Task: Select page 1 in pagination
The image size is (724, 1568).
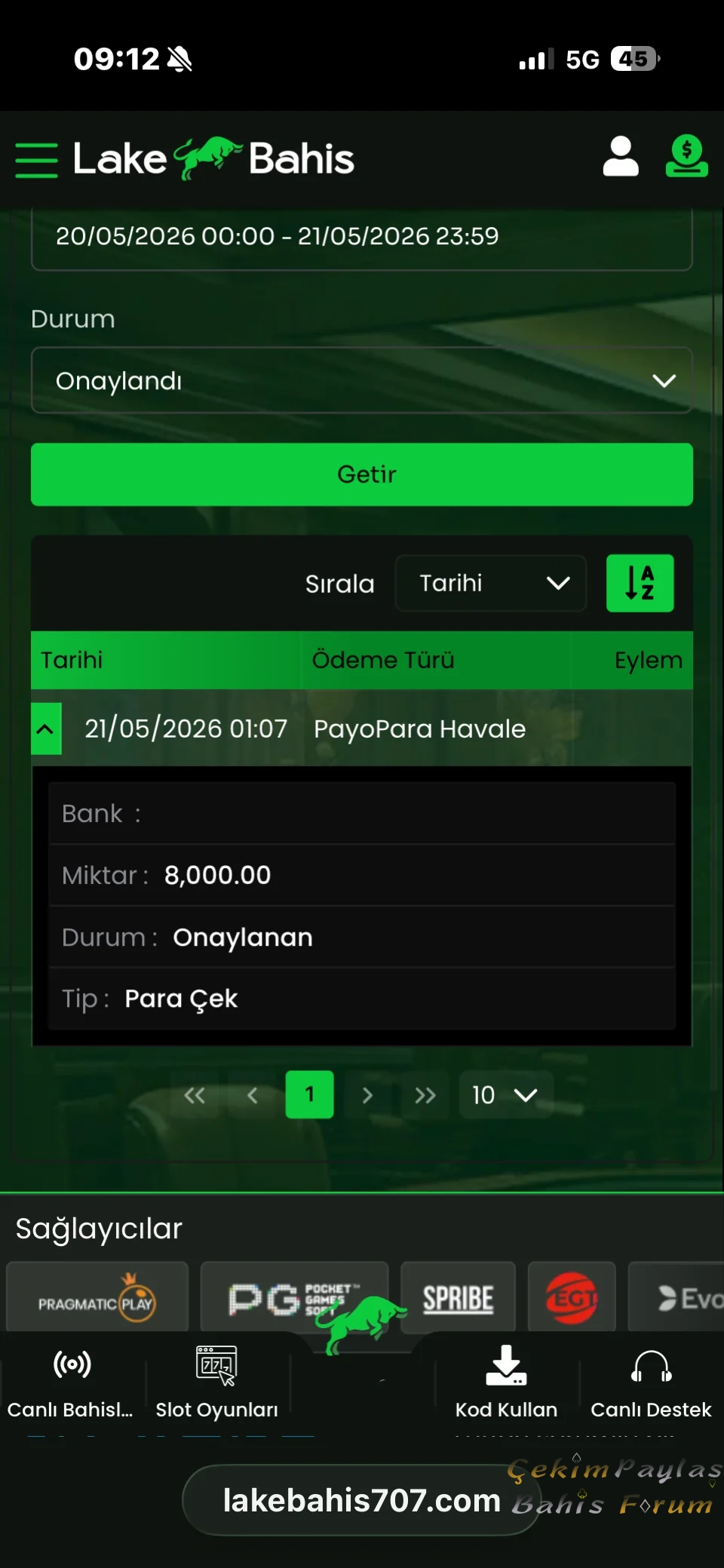Action: click(x=309, y=1094)
